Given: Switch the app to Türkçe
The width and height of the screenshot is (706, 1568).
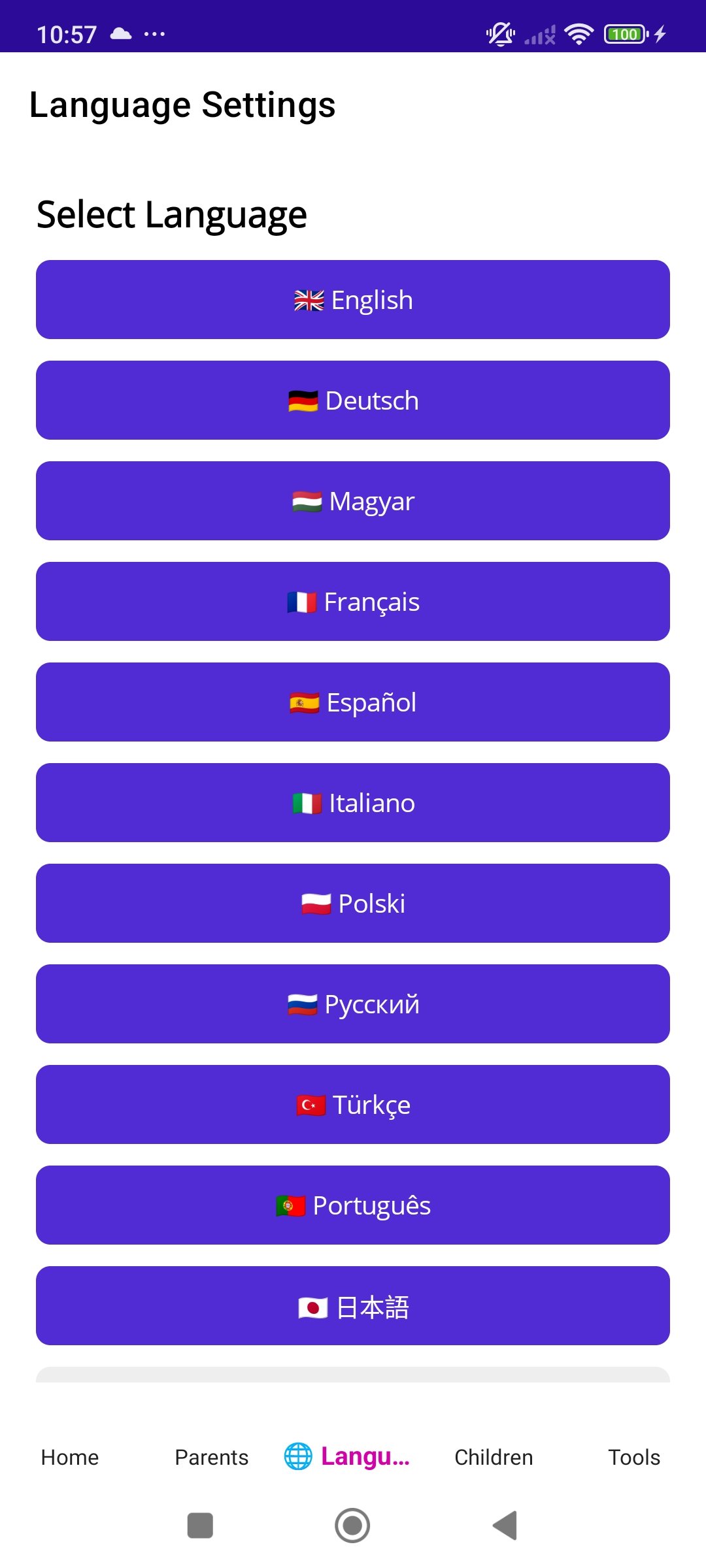Looking at the screenshot, I should pyautogui.click(x=353, y=1105).
